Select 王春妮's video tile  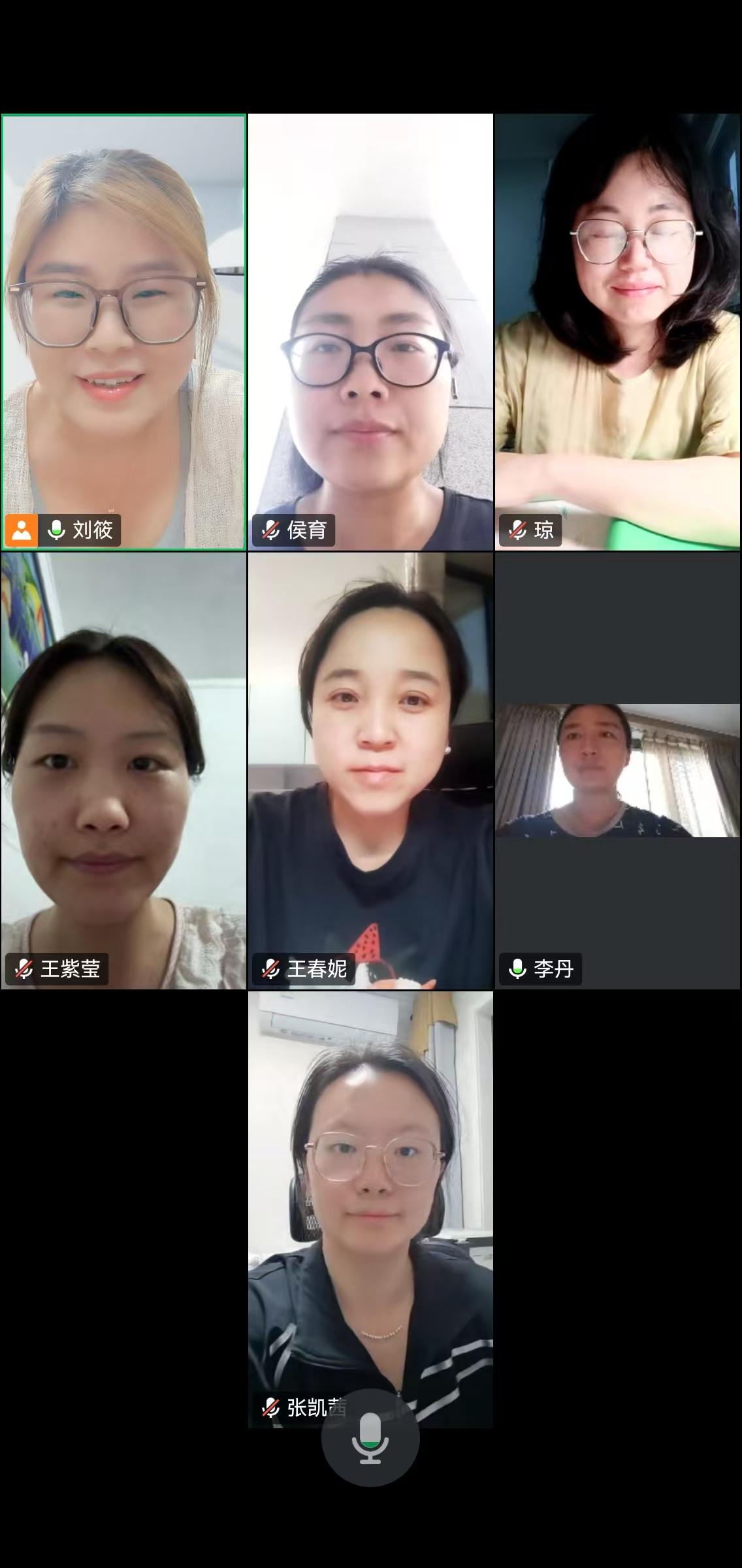pos(370,771)
